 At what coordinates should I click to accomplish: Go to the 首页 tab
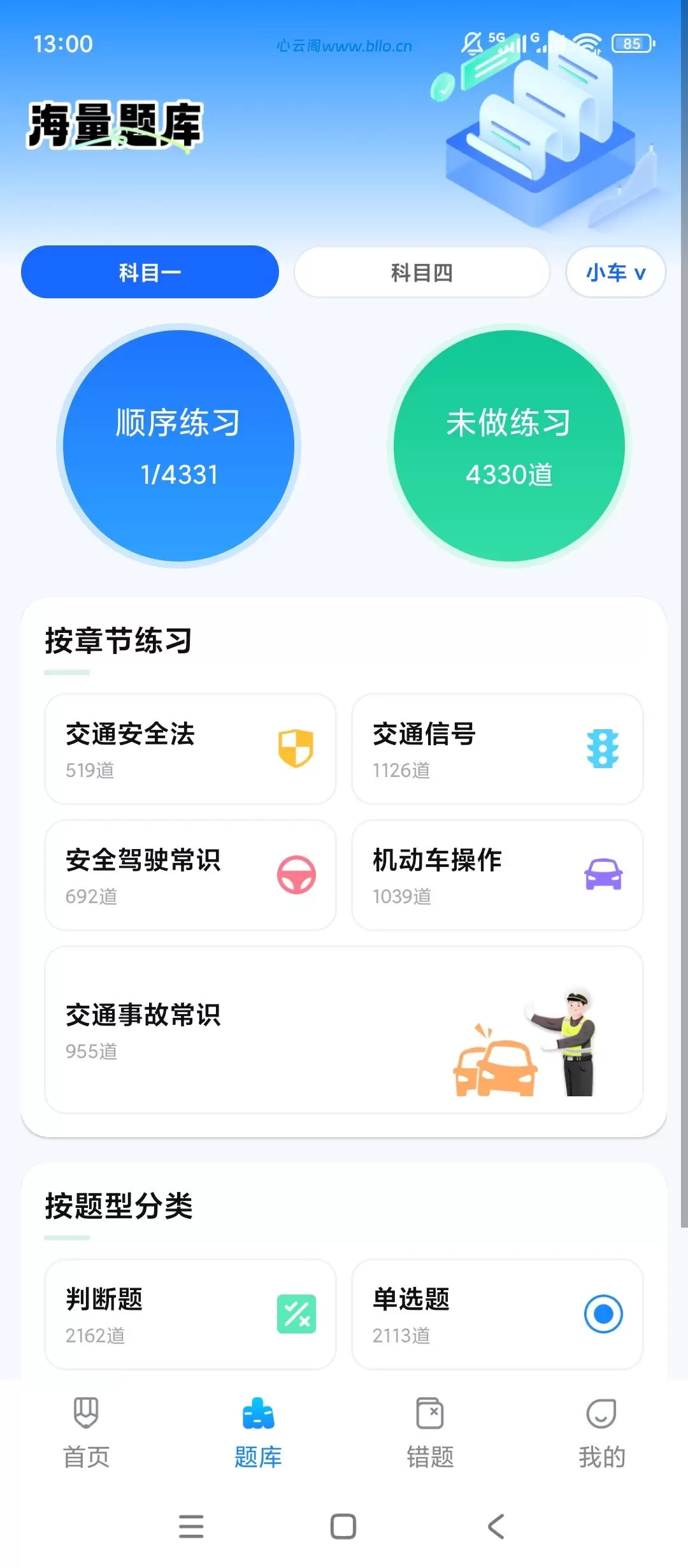pos(86,1433)
